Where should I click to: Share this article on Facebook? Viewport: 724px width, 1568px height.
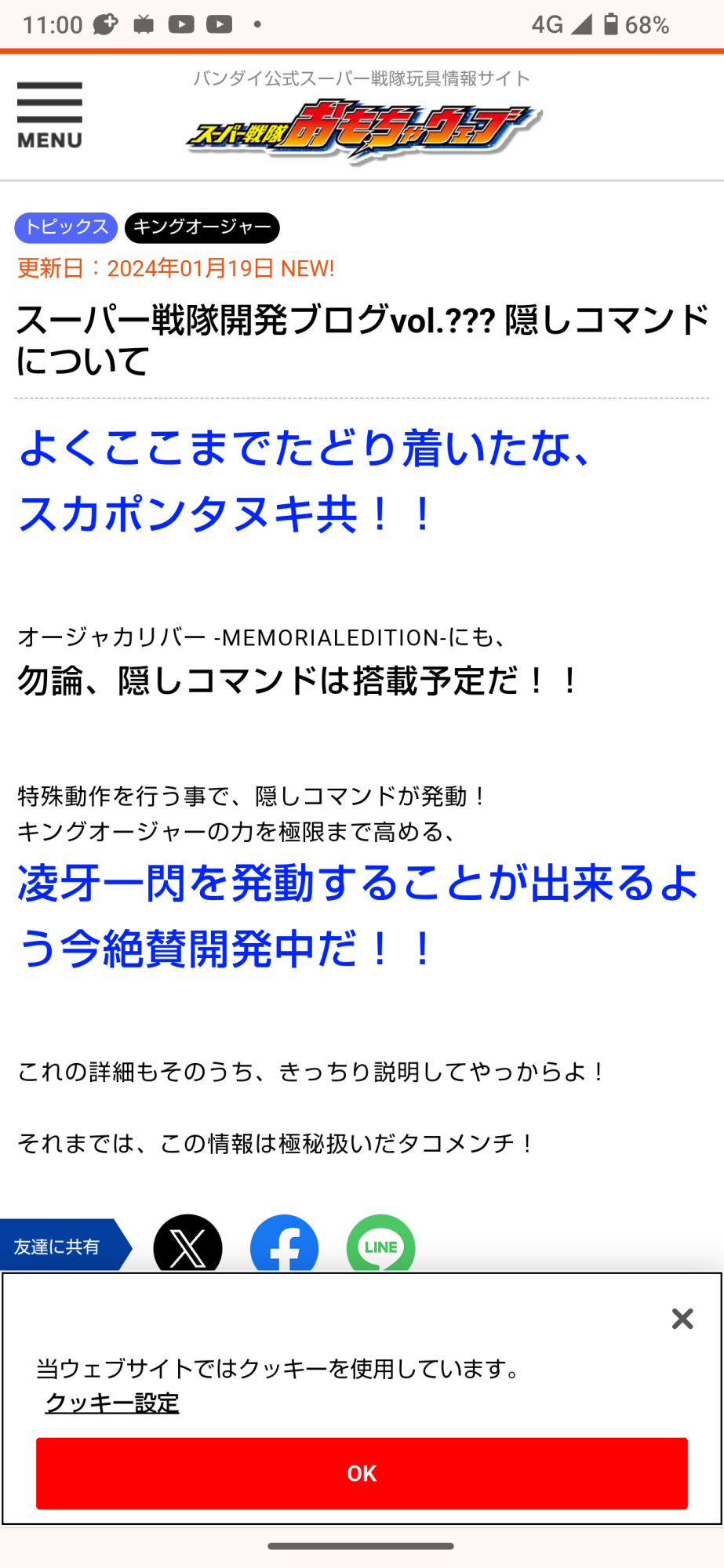click(284, 1245)
